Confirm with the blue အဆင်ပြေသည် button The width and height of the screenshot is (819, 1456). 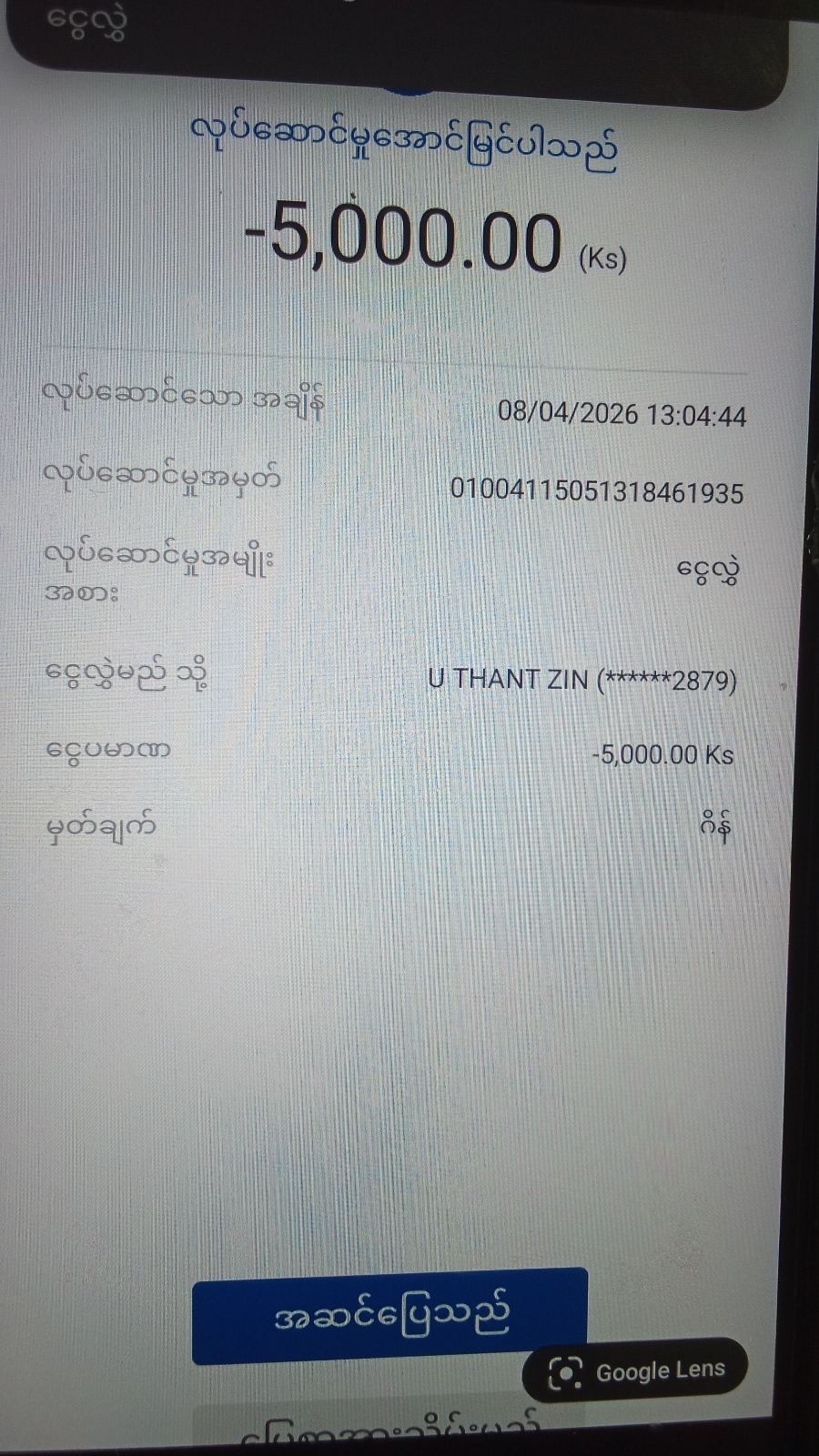point(389,1315)
